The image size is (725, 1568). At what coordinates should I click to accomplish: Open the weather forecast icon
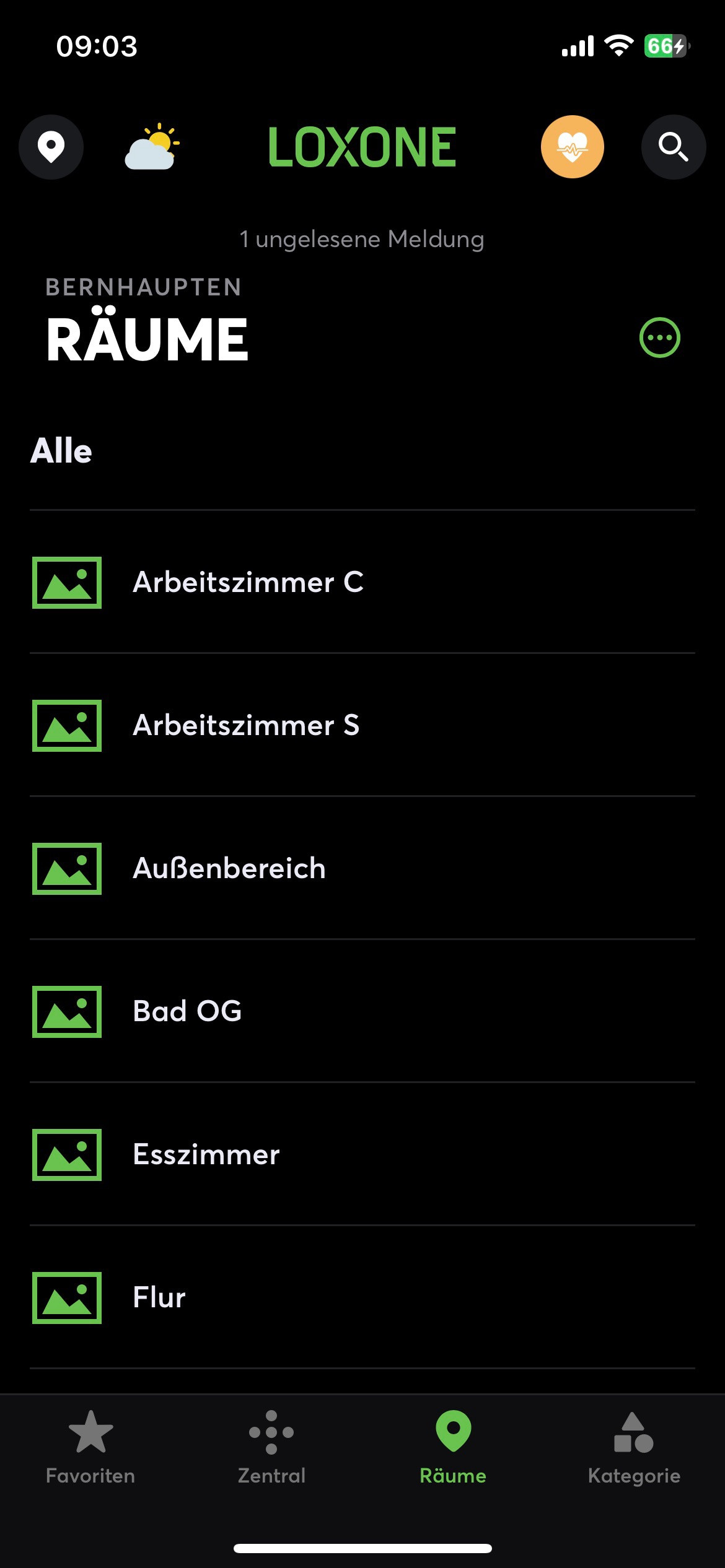point(152,147)
